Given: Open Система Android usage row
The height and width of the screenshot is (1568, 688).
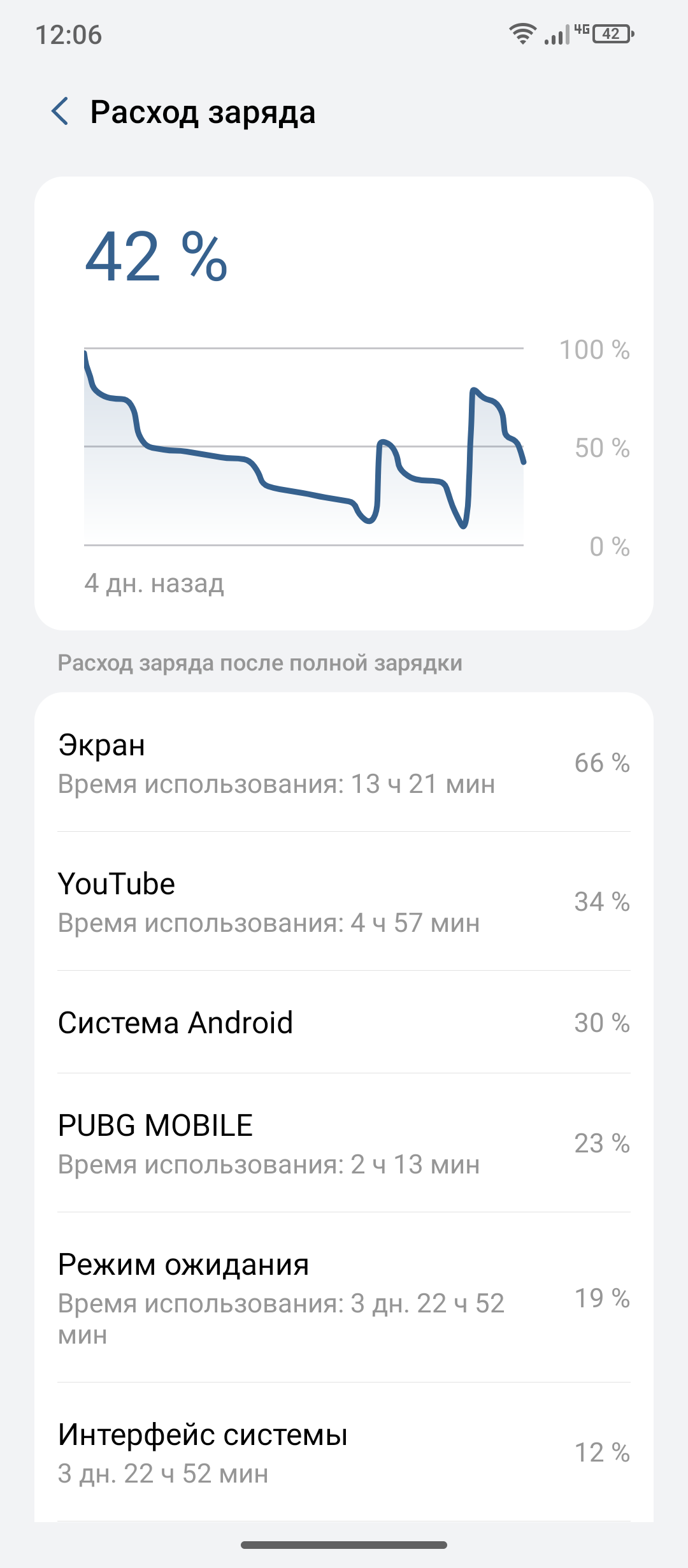Looking at the screenshot, I should (x=344, y=1022).
